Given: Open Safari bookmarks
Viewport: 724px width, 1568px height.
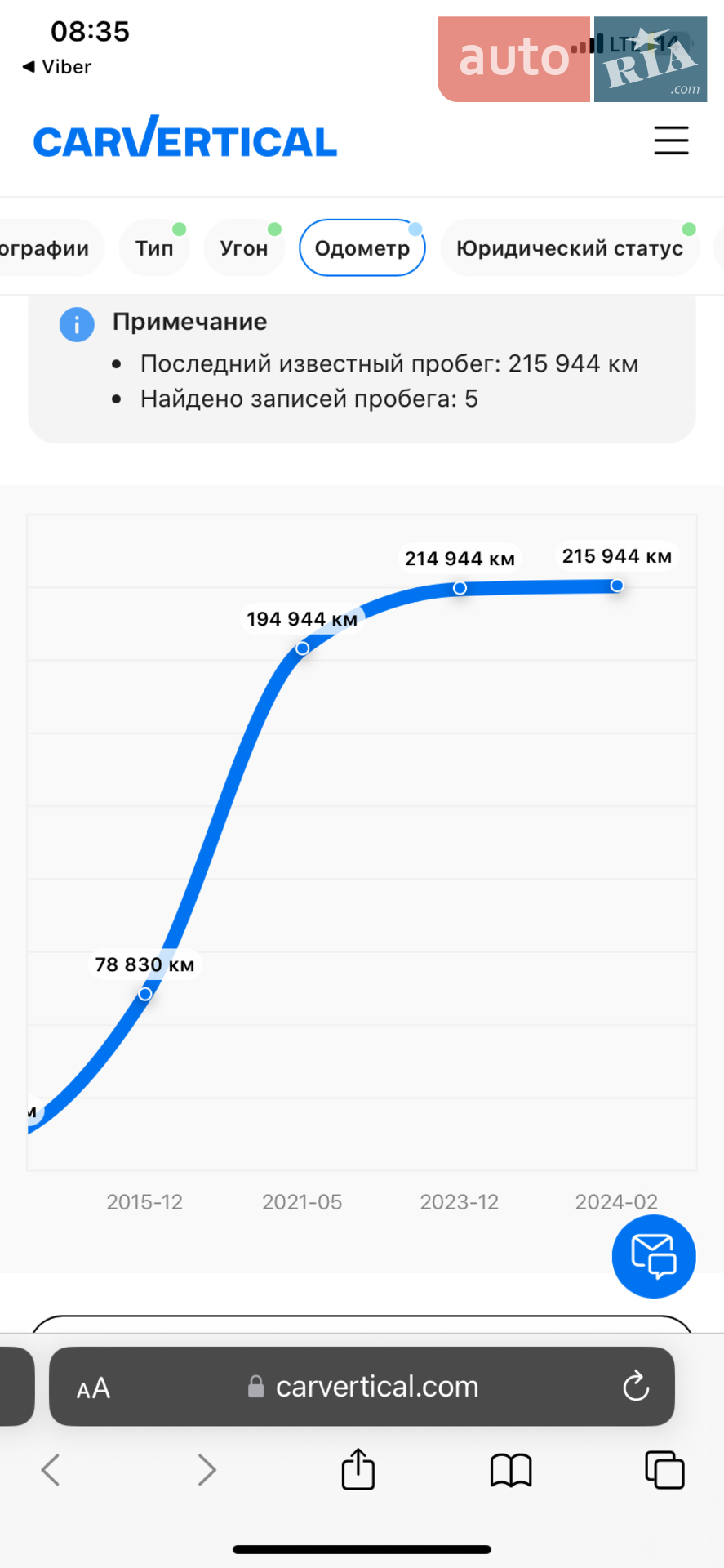Looking at the screenshot, I should 511,1471.
